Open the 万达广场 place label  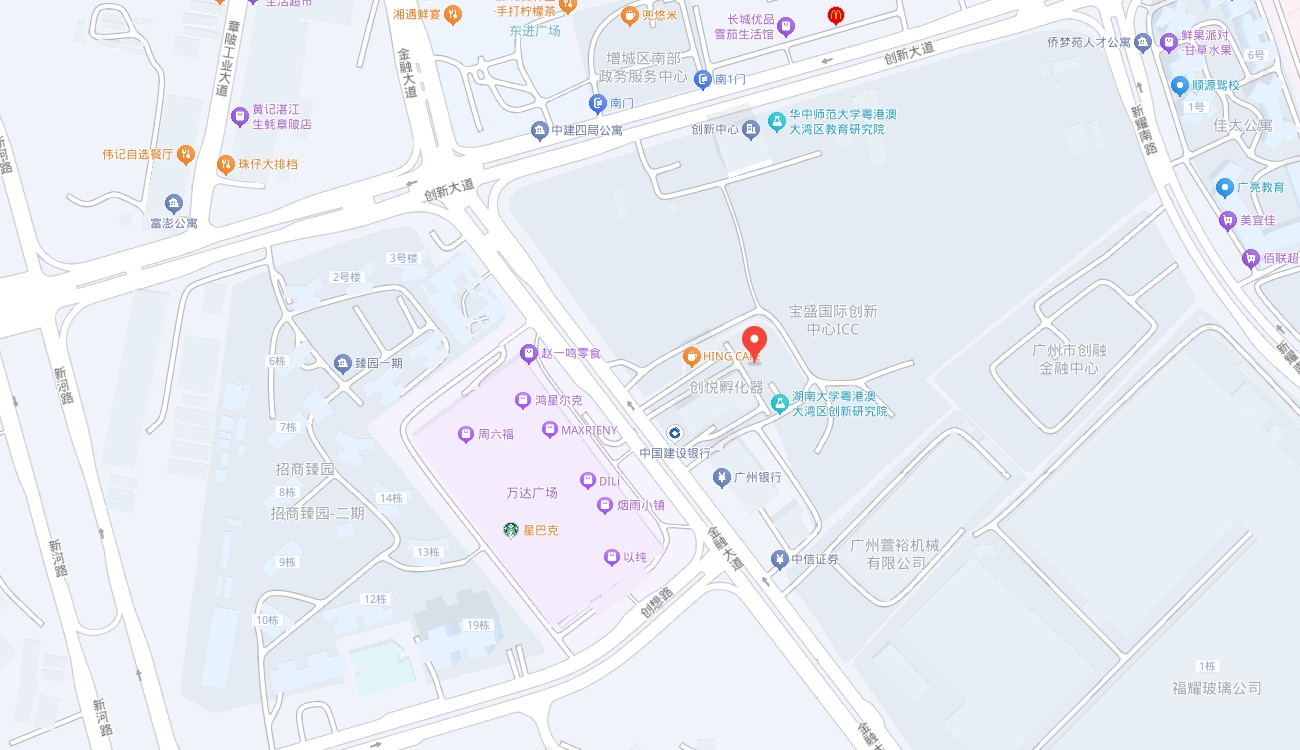(532, 493)
